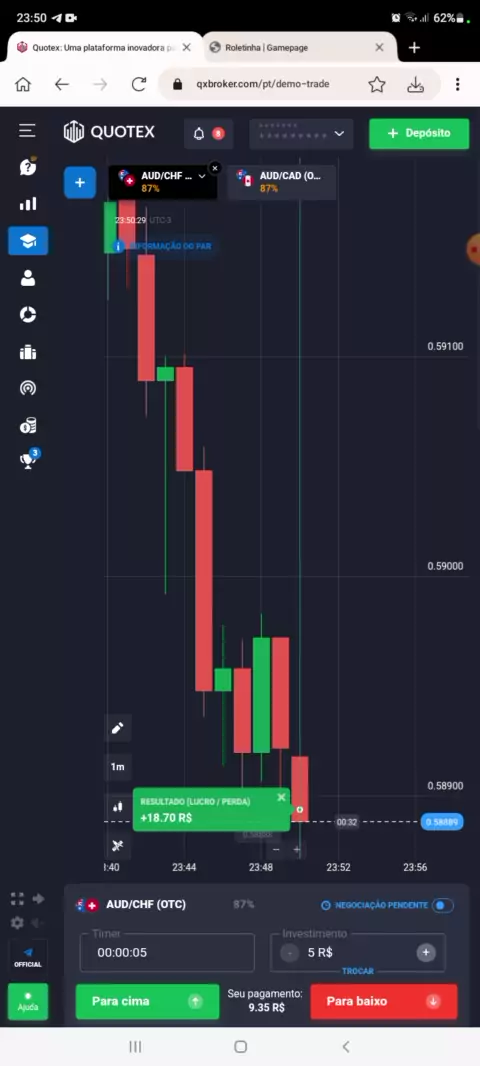Close the Quotex browser tab
The height and width of the screenshot is (1066, 480).
pyautogui.click(x=186, y=48)
